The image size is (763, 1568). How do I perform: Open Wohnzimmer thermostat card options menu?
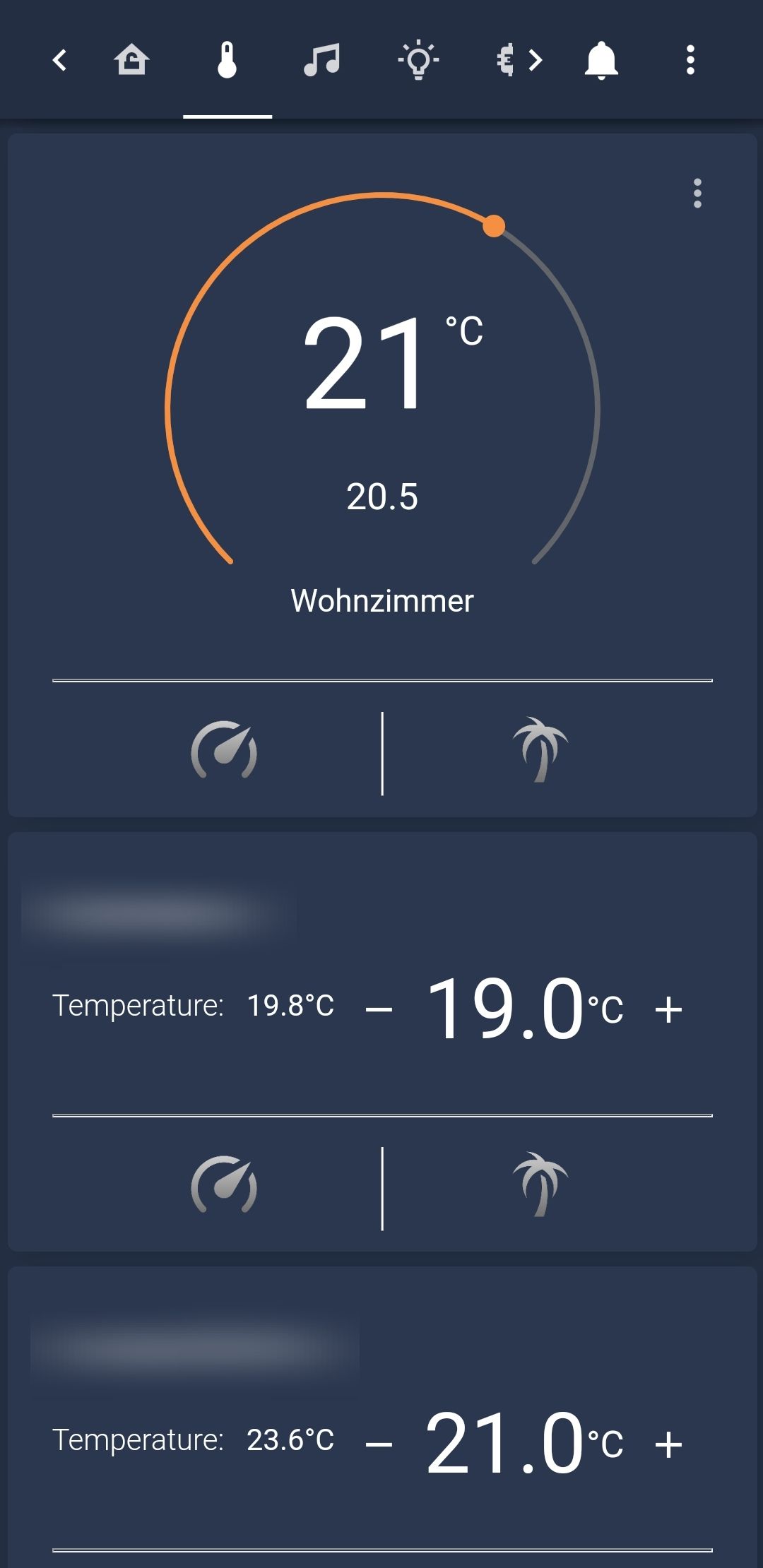pos(697,194)
